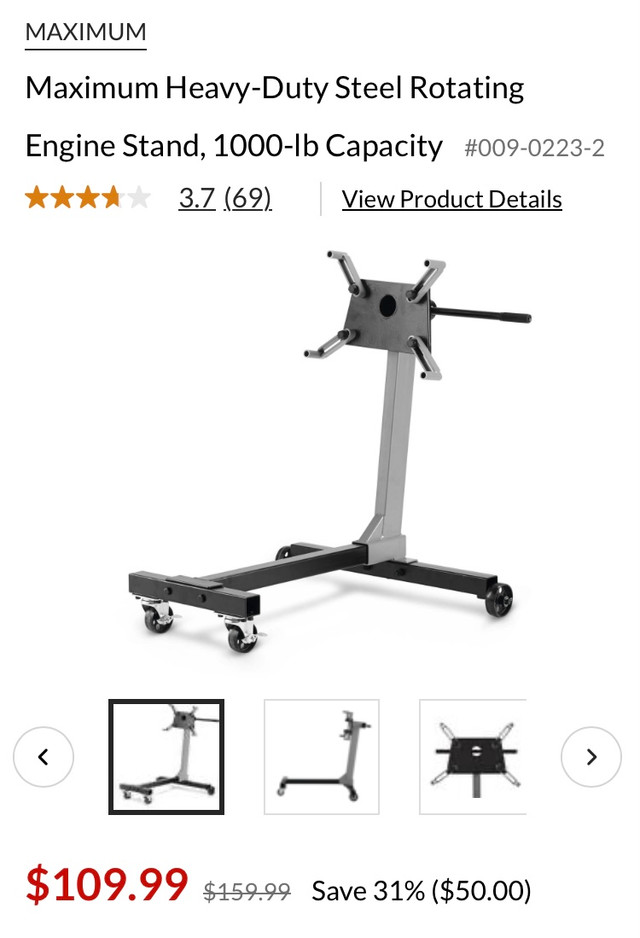
Task: Select the second thumbnail showing side view
Action: coord(321,757)
